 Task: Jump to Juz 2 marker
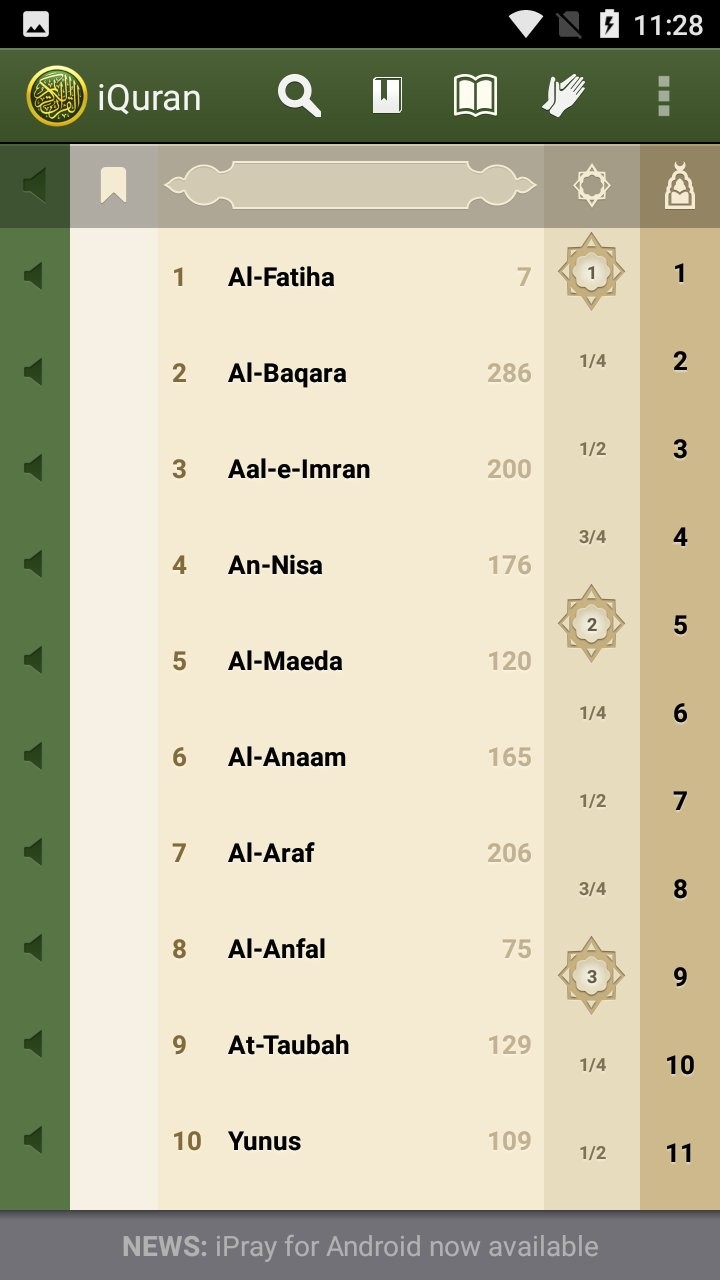click(591, 624)
